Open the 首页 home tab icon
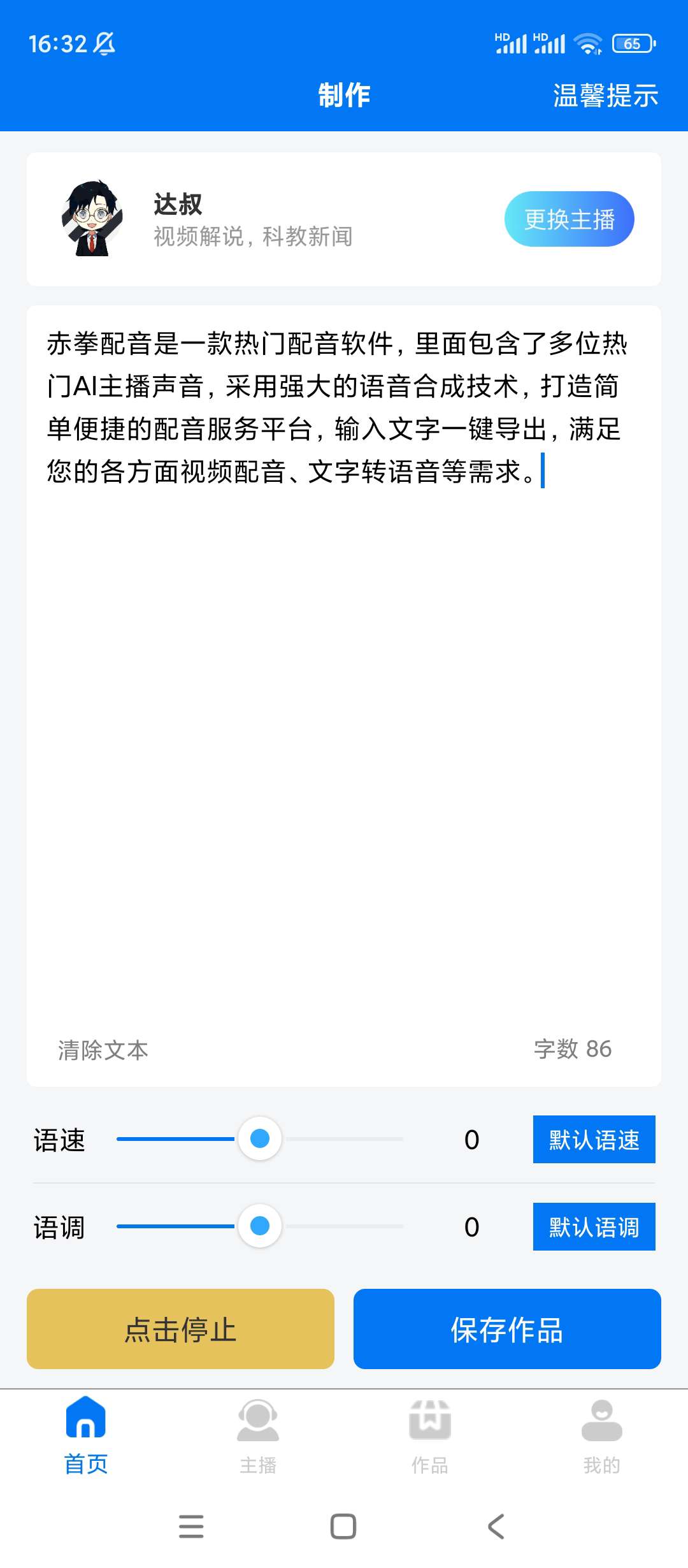 (x=86, y=1428)
